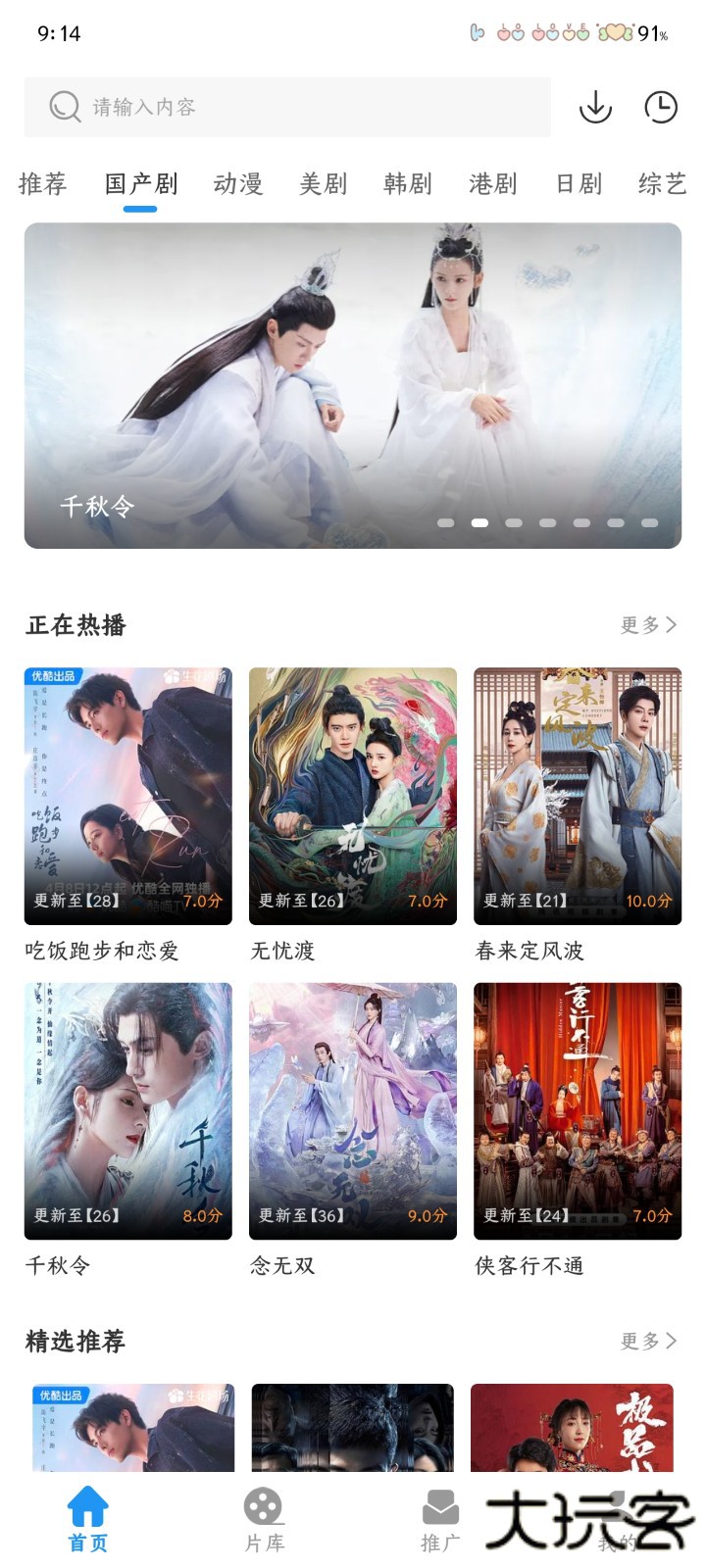The width and height of the screenshot is (706, 1568).
Task: Select the 首页 home icon
Action: point(88,1504)
